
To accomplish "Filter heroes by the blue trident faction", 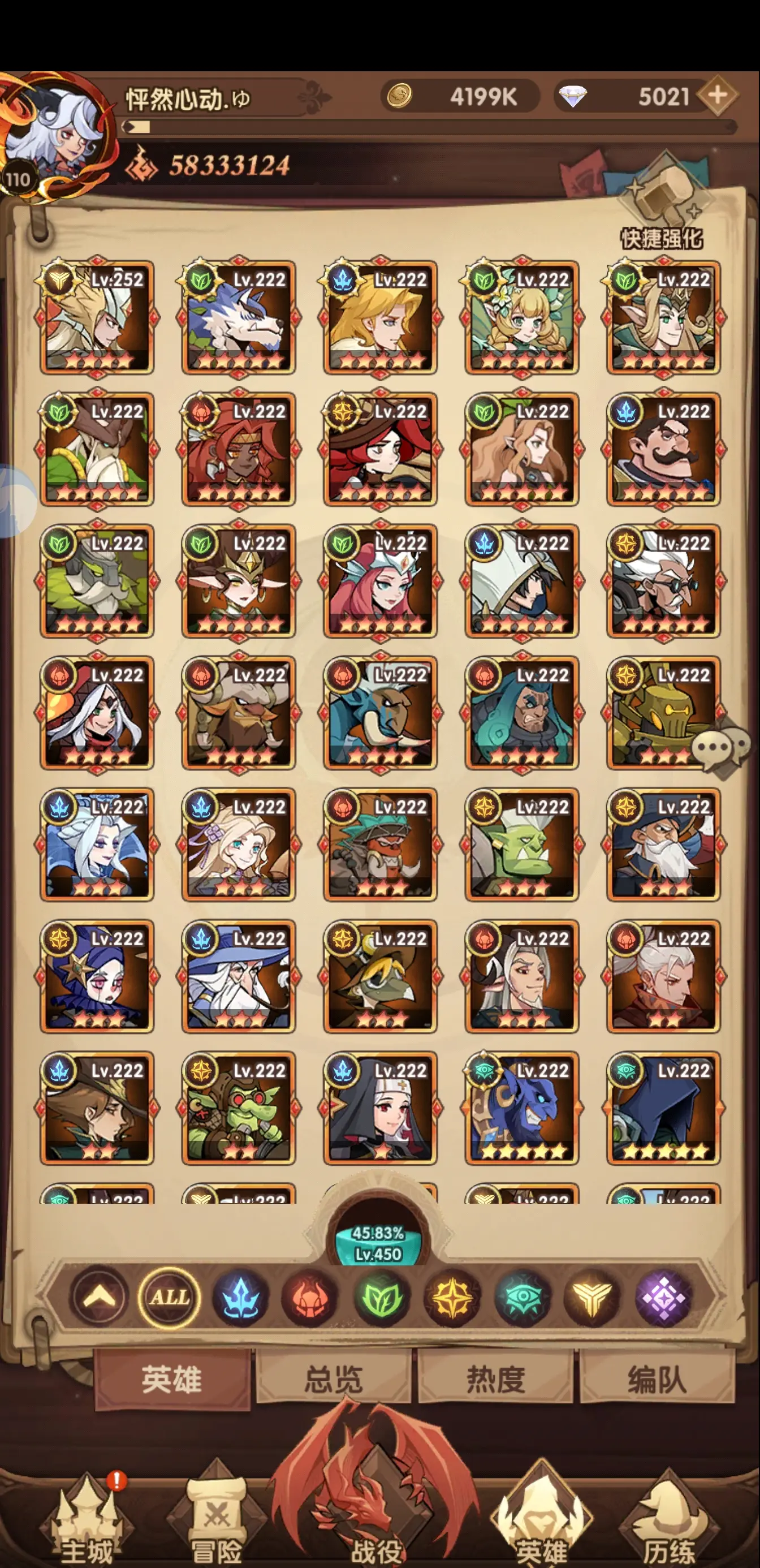I will click(x=240, y=1298).
